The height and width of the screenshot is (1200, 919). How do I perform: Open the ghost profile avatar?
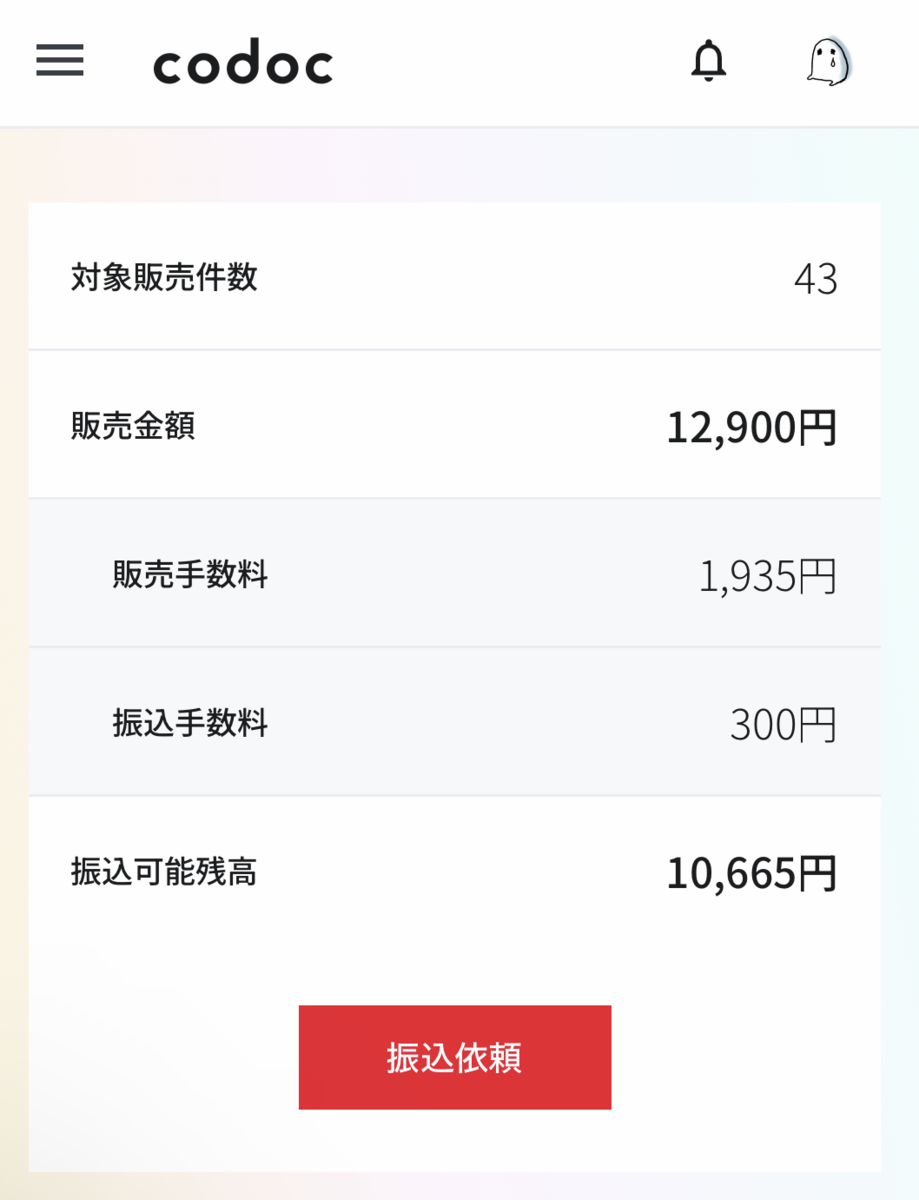[828, 63]
